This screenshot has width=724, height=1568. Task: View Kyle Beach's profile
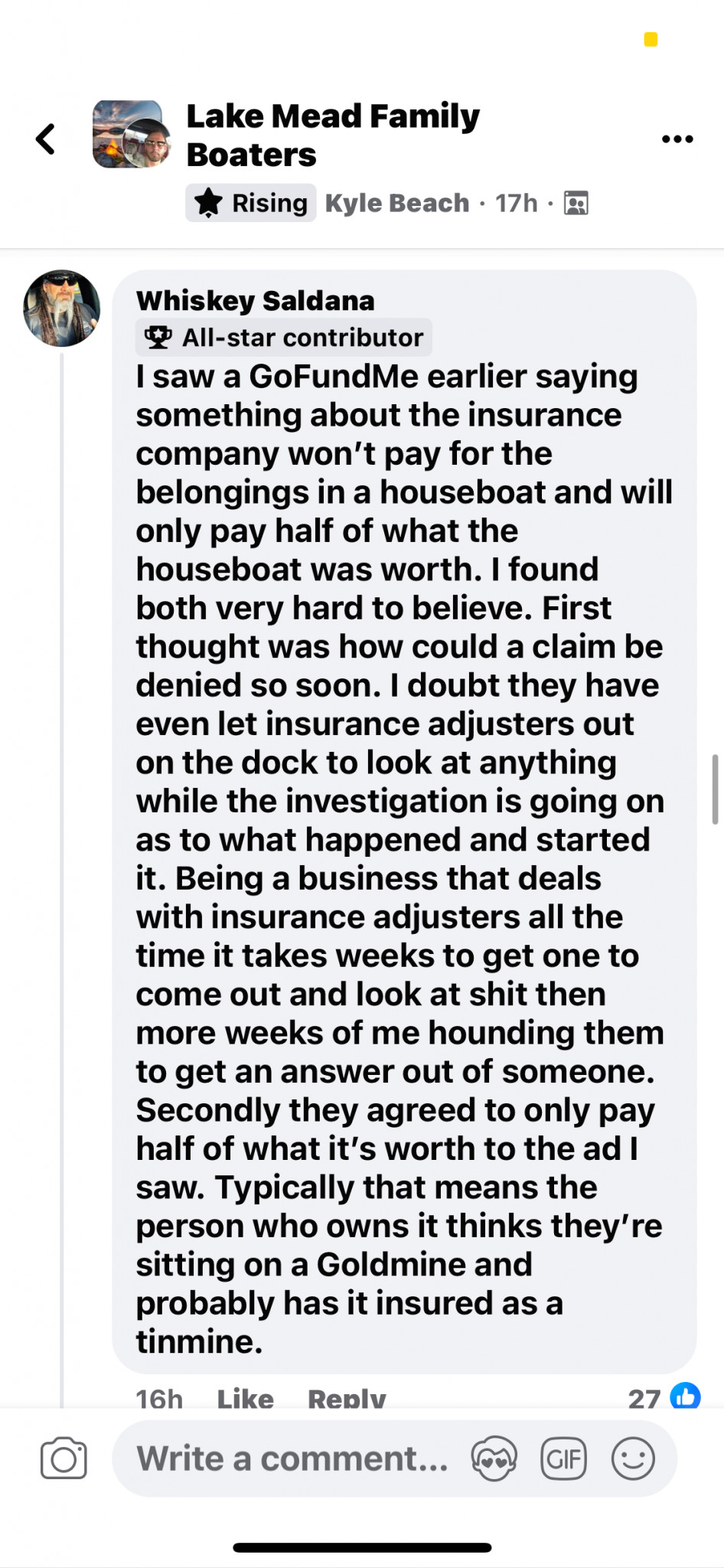point(396,203)
